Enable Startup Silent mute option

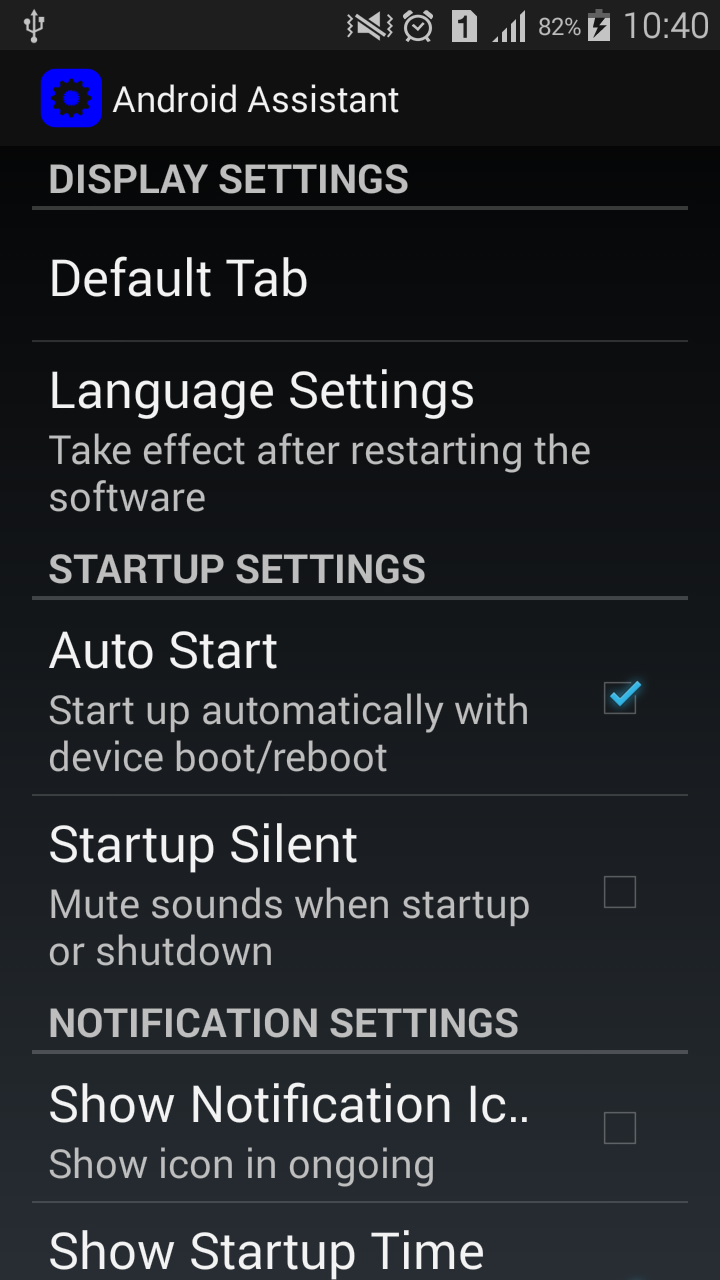(620, 892)
